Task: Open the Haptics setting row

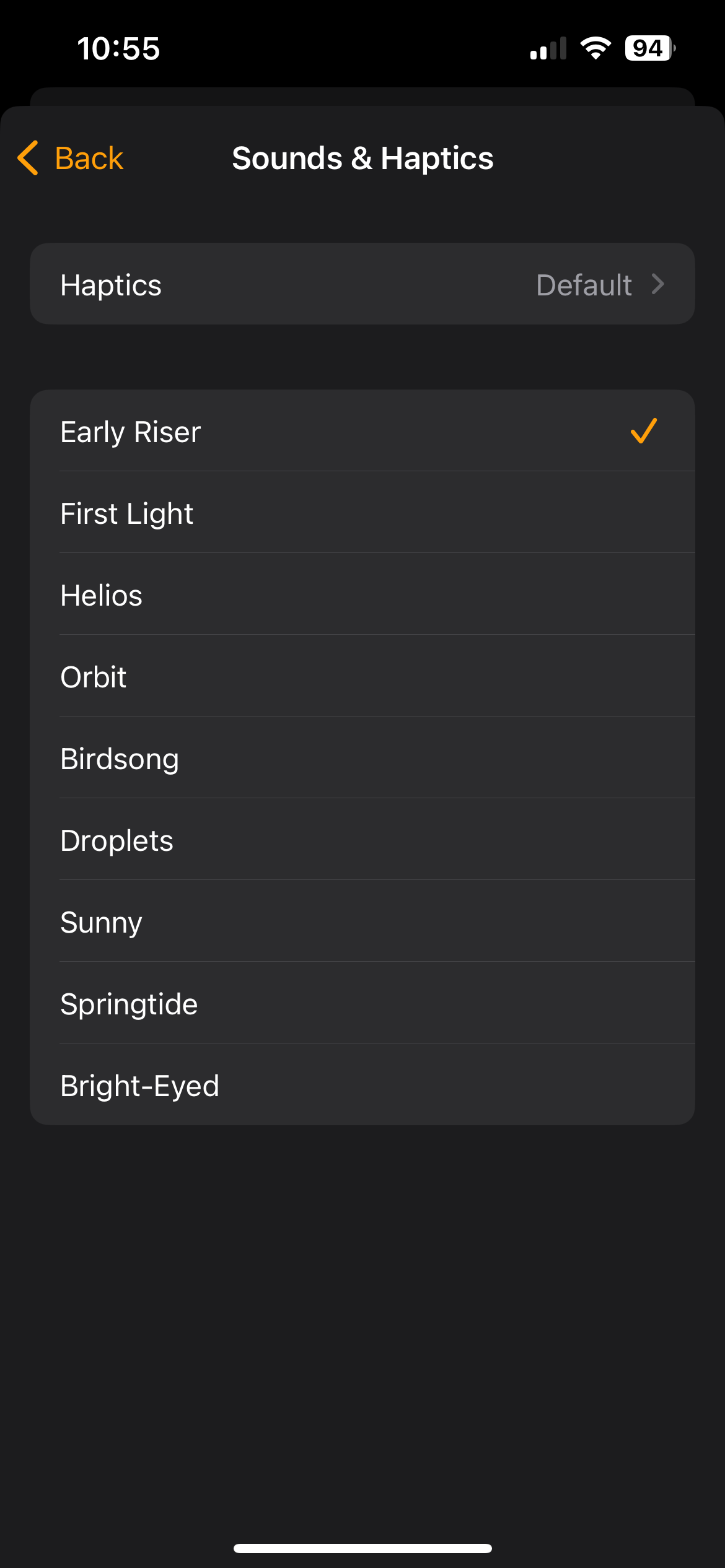Action: tap(362, 284)
